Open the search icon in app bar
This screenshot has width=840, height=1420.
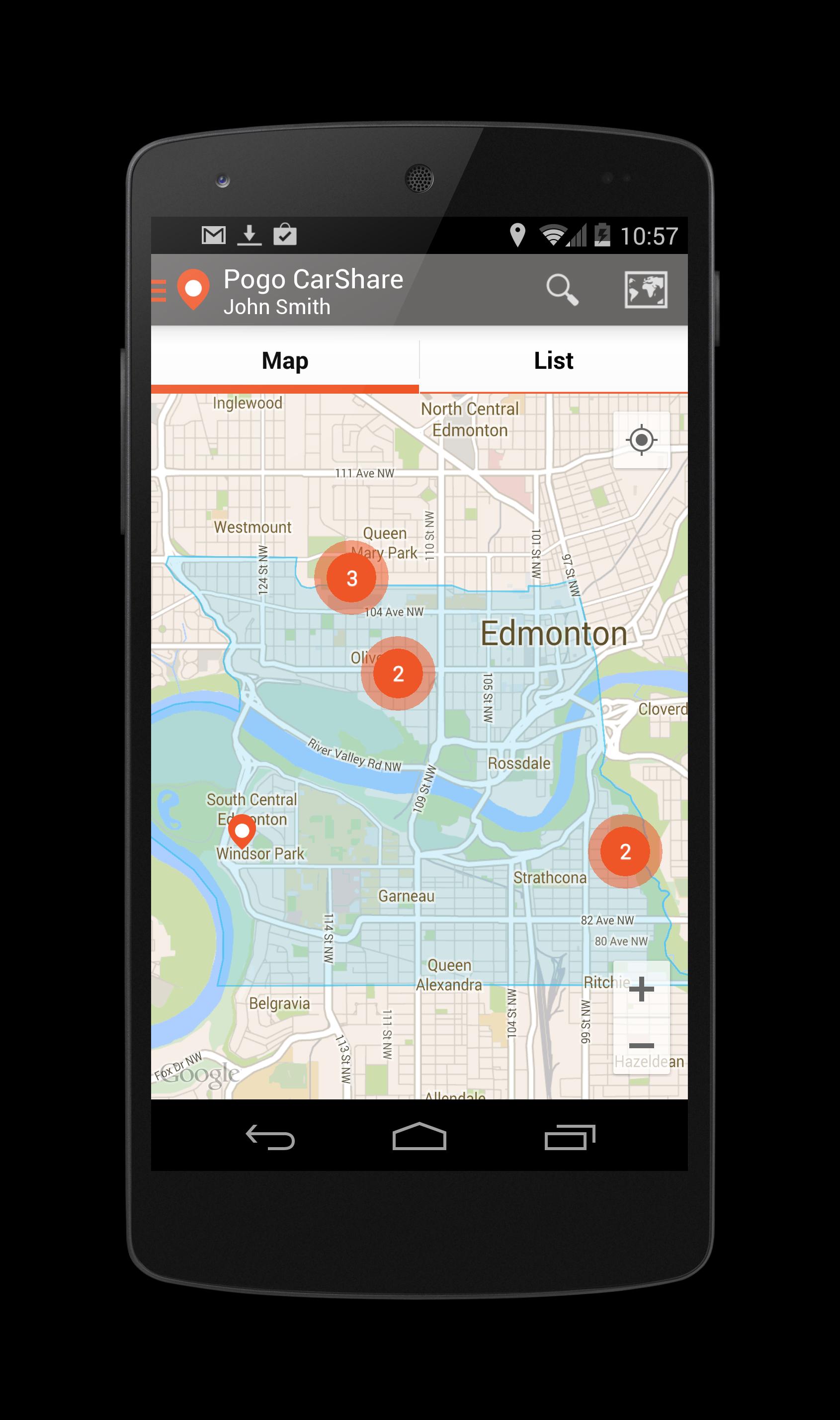[x=561, y=290]
